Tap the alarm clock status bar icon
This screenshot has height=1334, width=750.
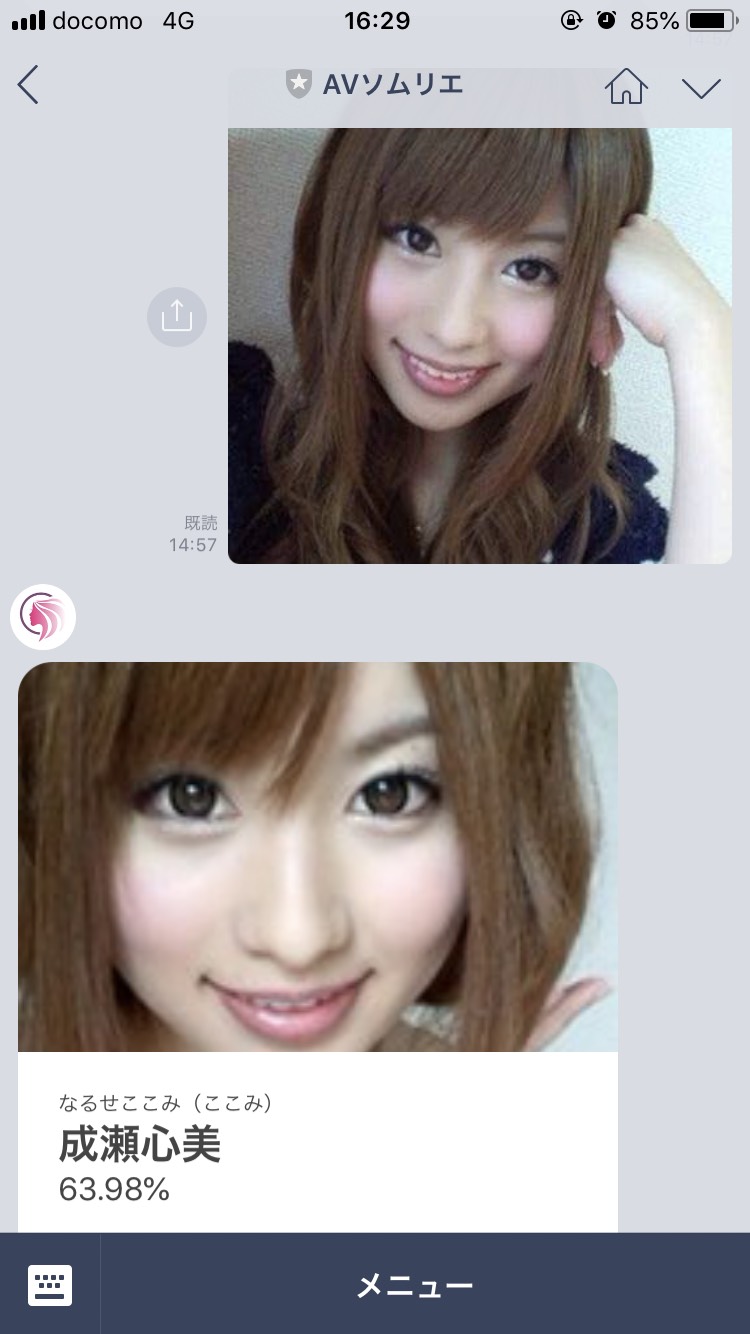coord(607,20)
